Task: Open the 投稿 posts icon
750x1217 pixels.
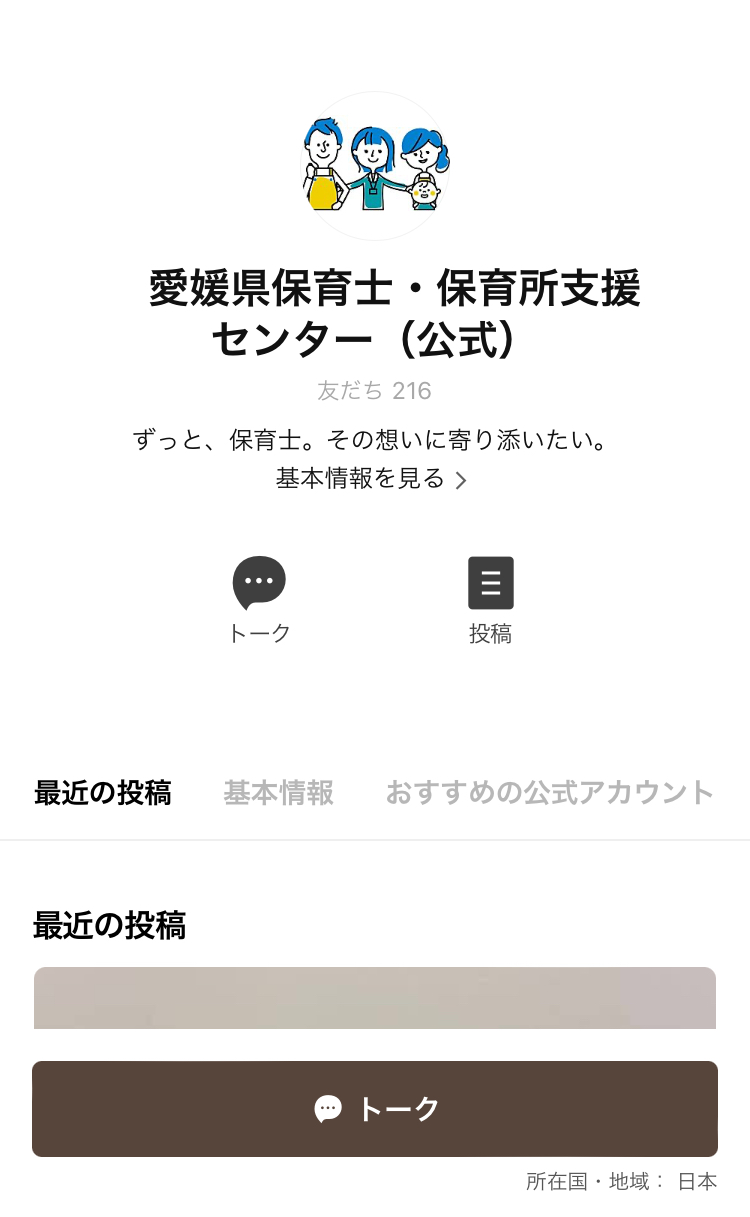Action: [x=490, y=584]
